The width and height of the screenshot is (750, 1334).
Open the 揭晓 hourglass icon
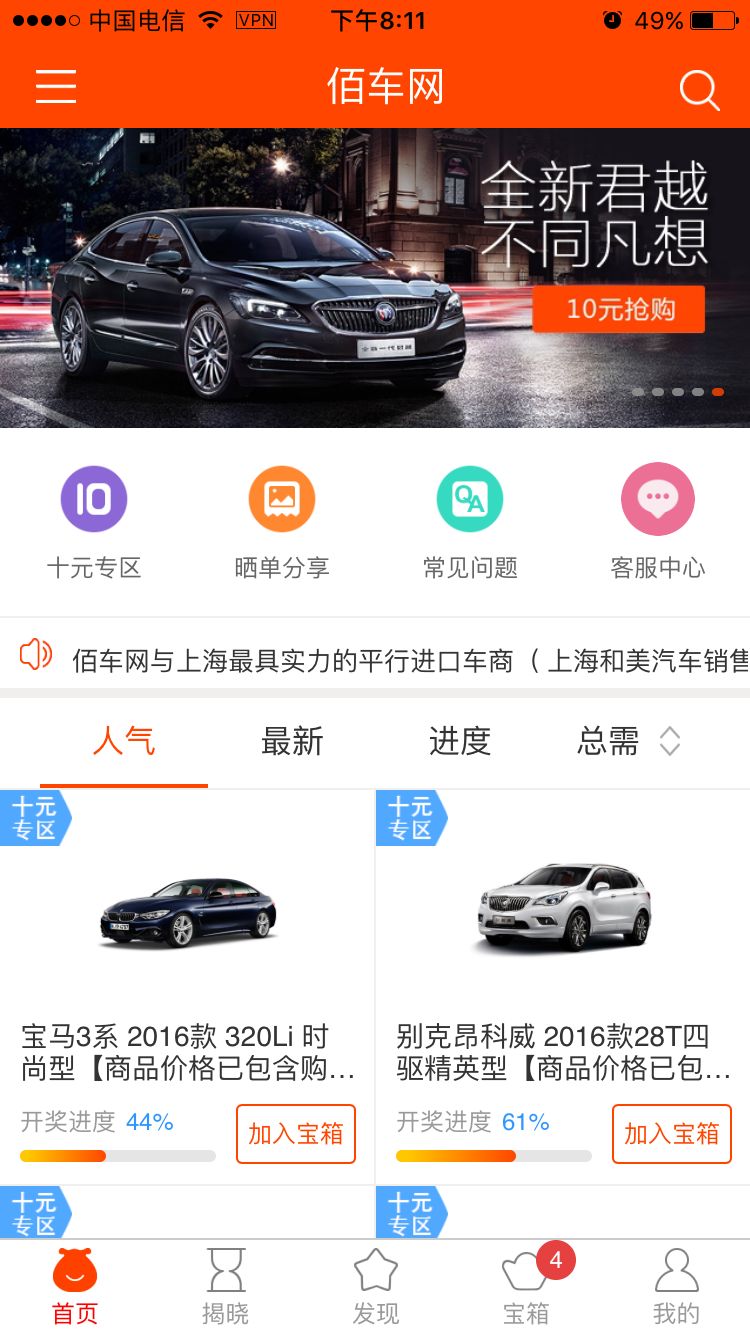point(224,1271)
